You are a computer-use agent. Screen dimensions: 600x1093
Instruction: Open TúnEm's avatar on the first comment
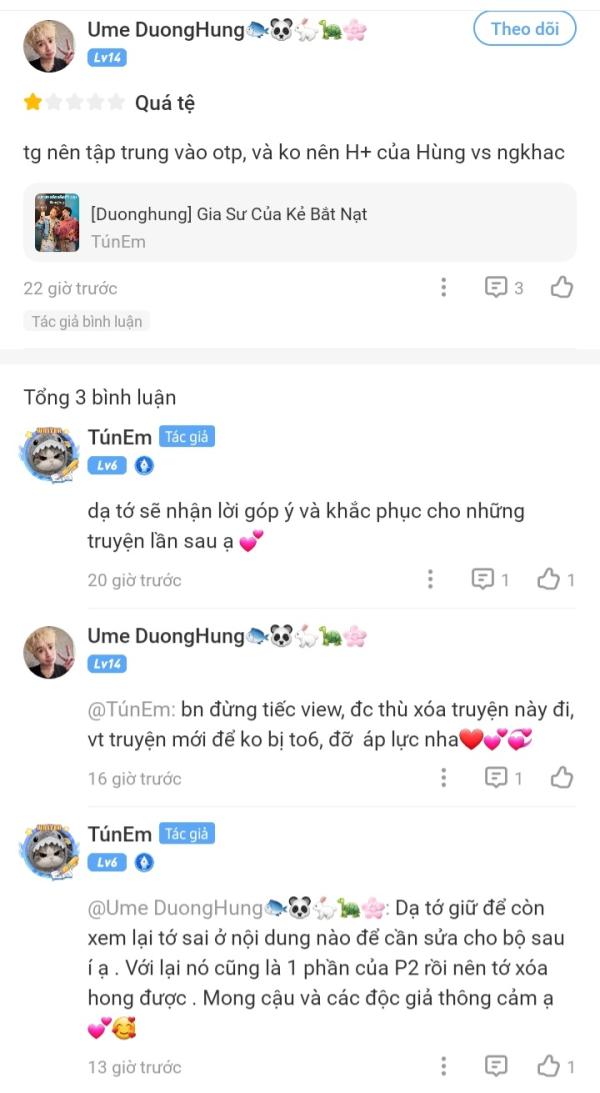click(x=49, y=452)
